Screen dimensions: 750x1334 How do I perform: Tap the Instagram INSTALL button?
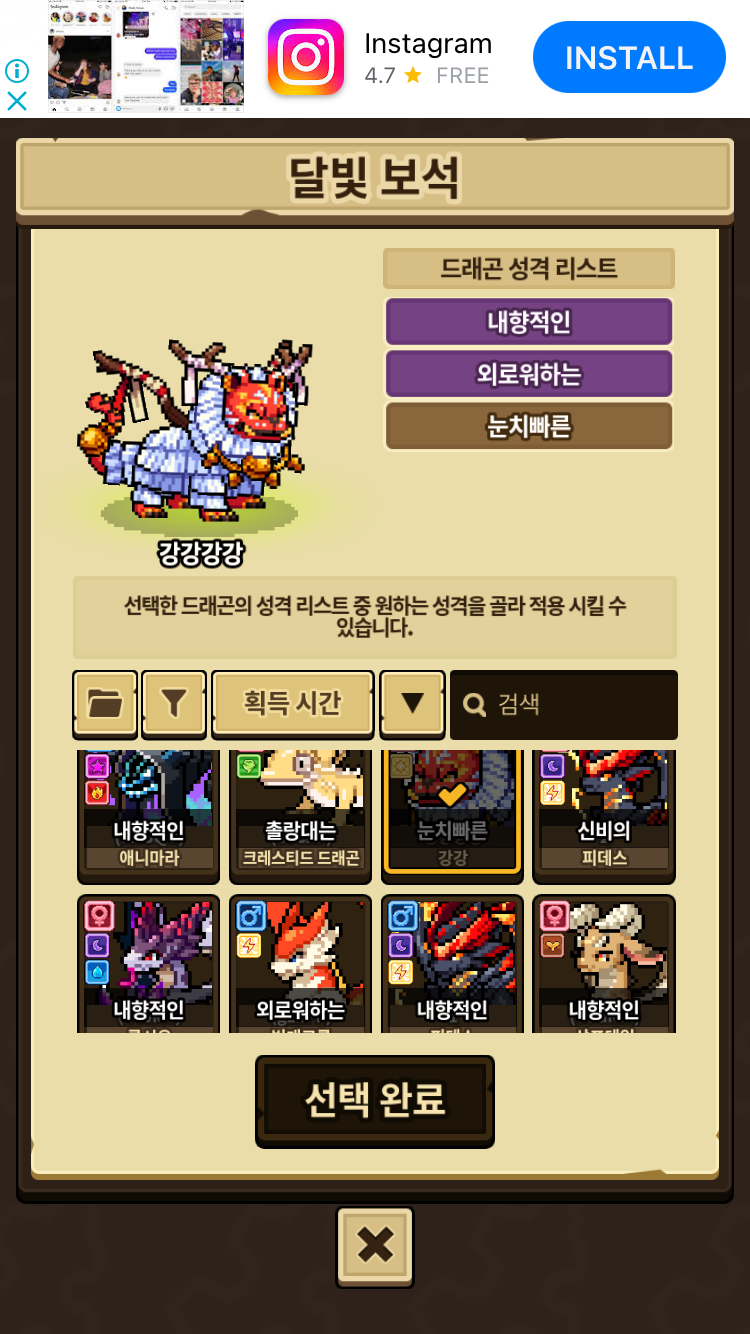(x=628, y=57)
